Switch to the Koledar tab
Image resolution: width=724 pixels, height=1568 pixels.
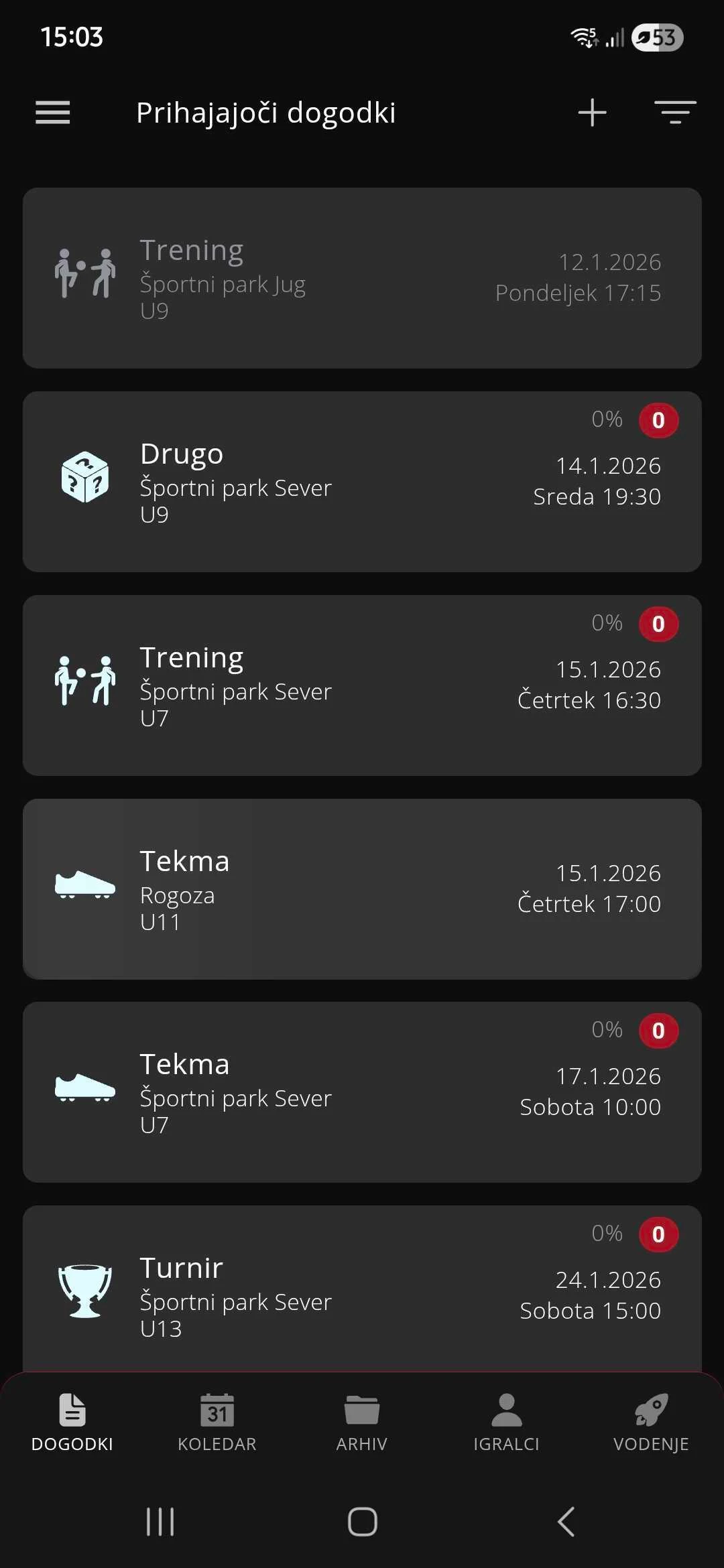(217, 1422)
